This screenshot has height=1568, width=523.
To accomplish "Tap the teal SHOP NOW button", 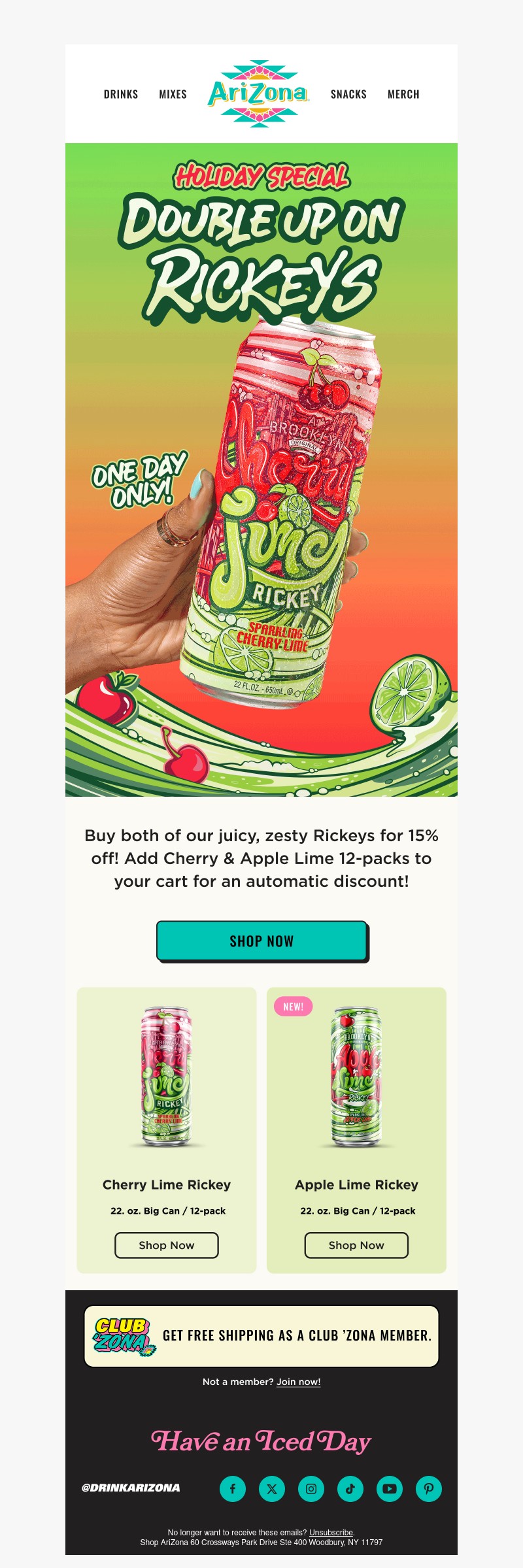I will [x=261, y=941].
